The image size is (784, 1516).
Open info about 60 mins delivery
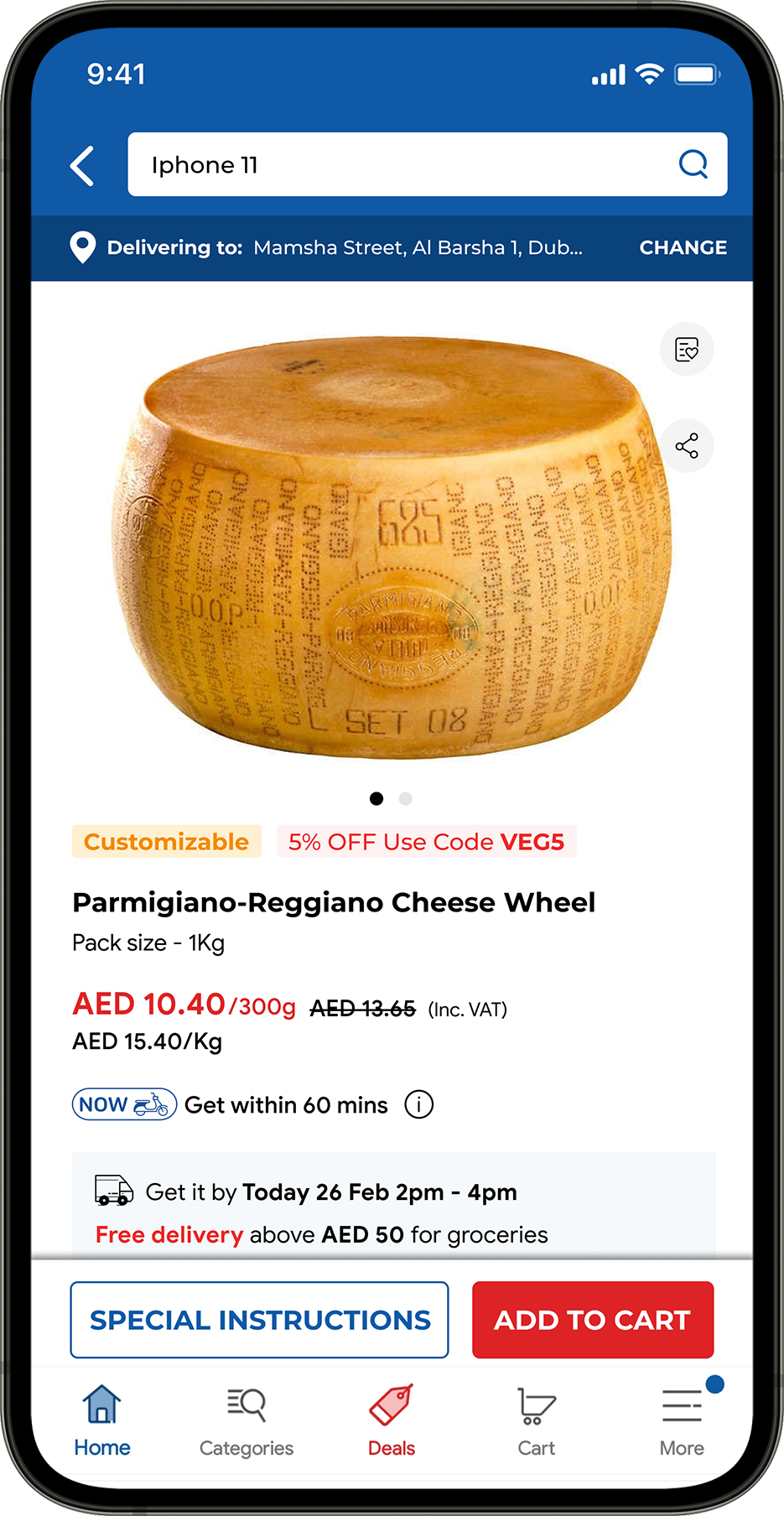[x=418, y=1104]
